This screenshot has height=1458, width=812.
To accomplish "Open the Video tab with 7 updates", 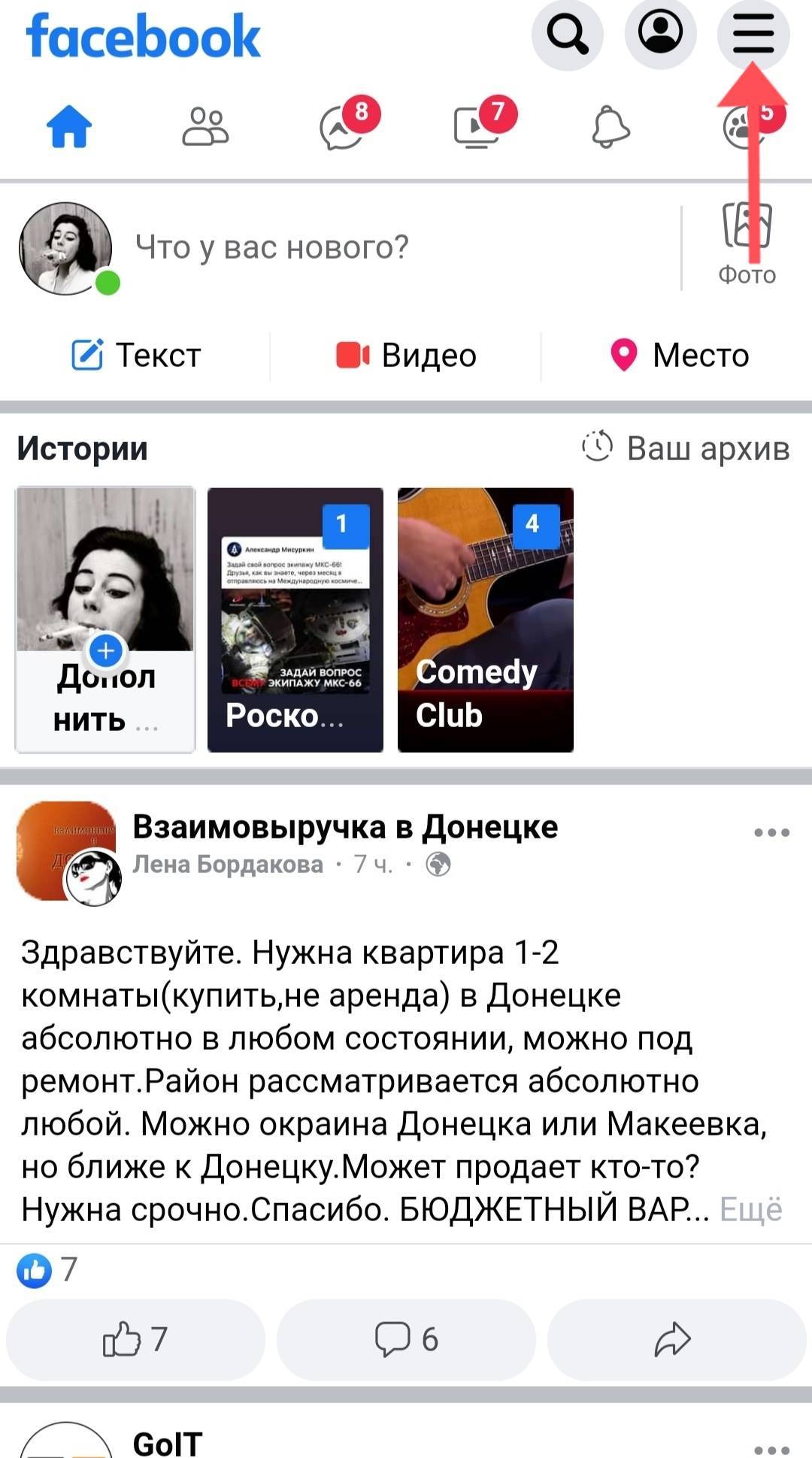I will pos(477,128).
